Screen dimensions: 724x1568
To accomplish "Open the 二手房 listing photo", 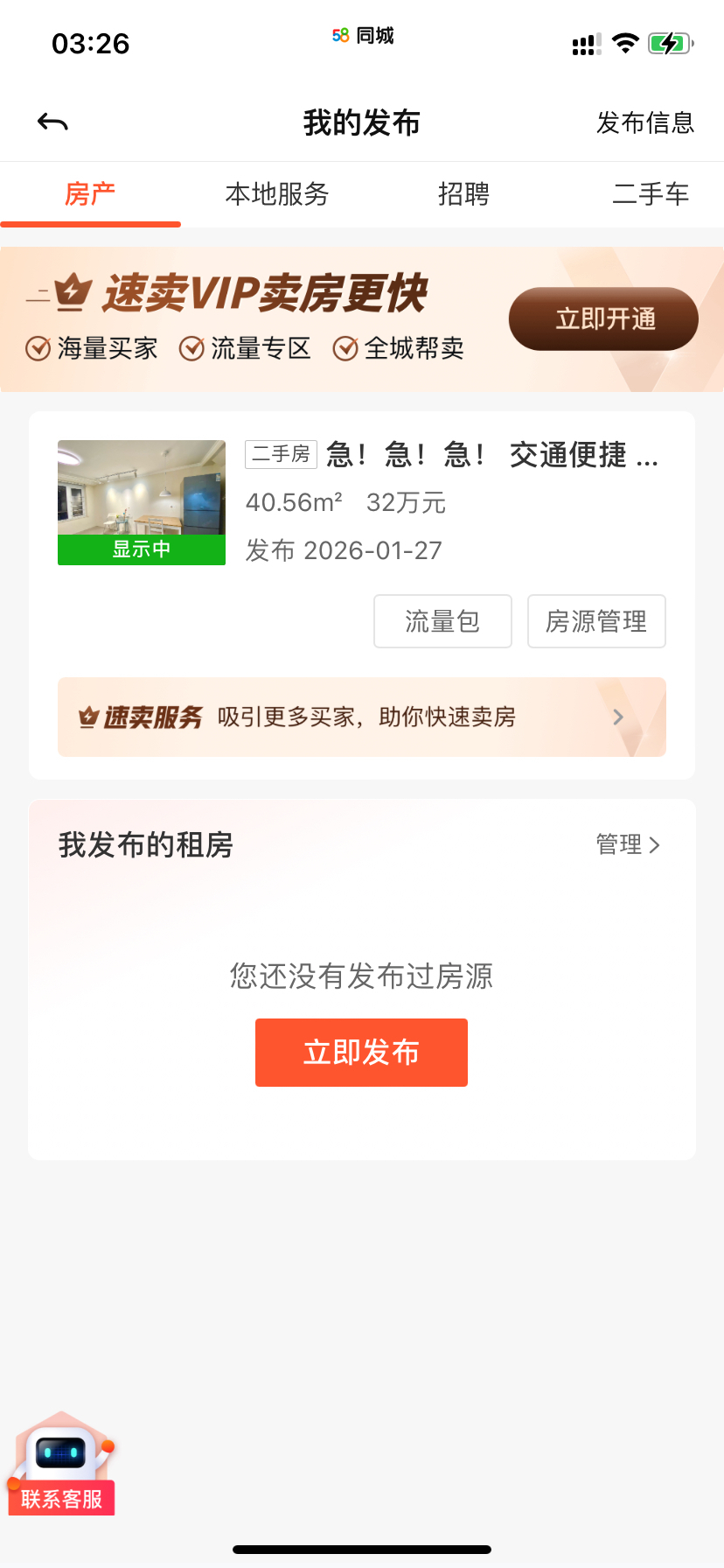I will [142, 502].
